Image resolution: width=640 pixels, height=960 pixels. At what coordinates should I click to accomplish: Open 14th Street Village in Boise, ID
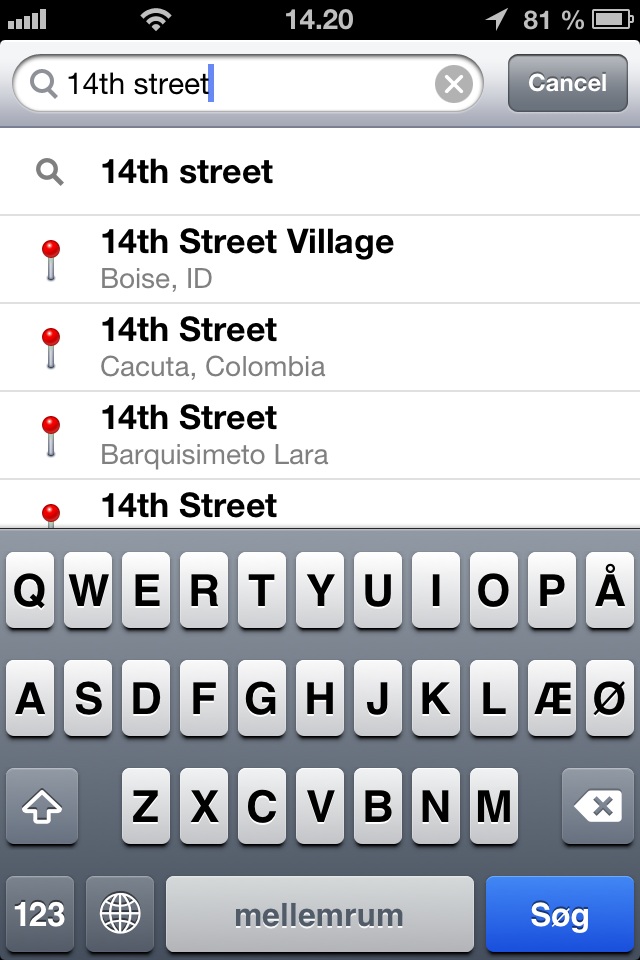[x=320, y=258]
